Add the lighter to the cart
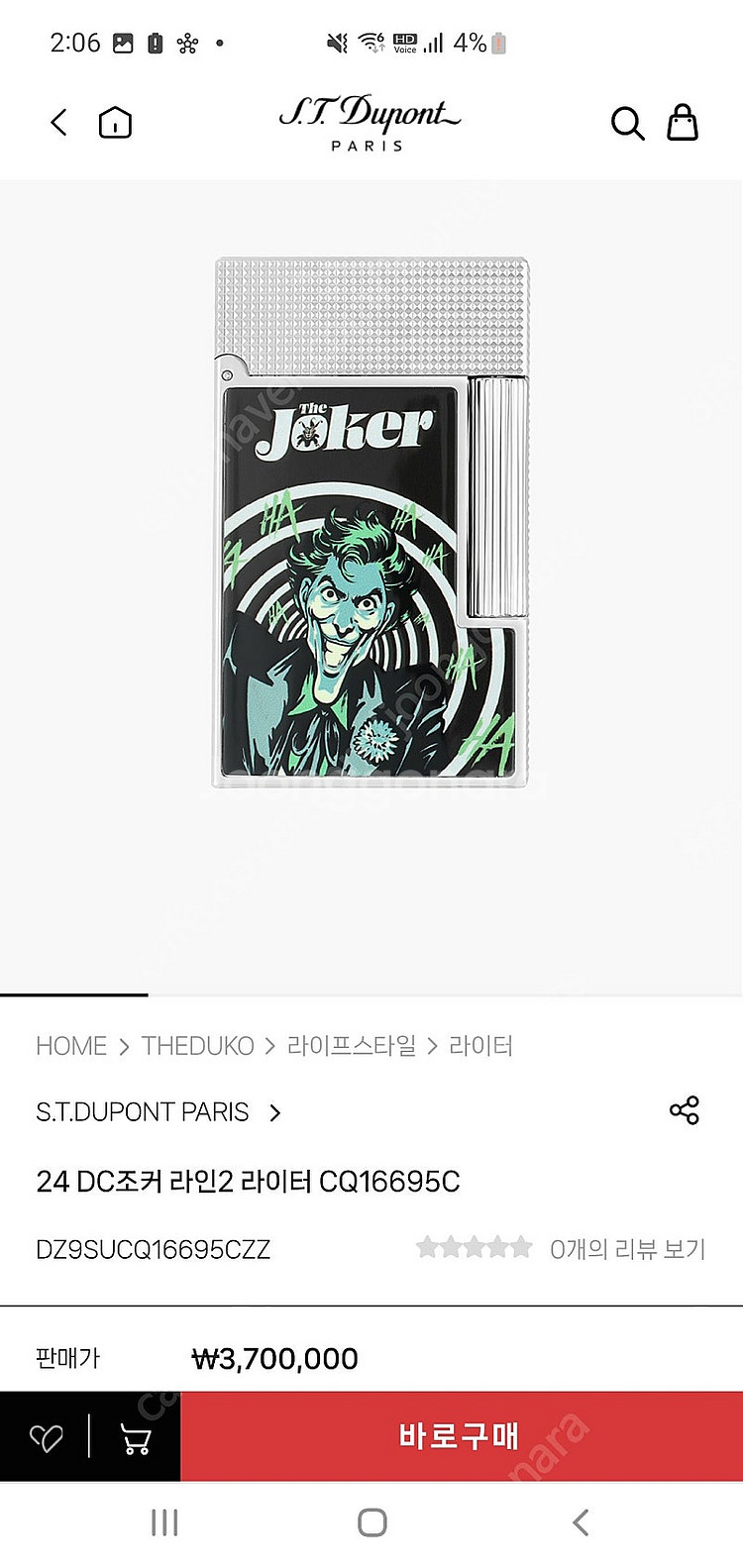Screen dimensions: 743x1568 click(x=135, y=1437)
